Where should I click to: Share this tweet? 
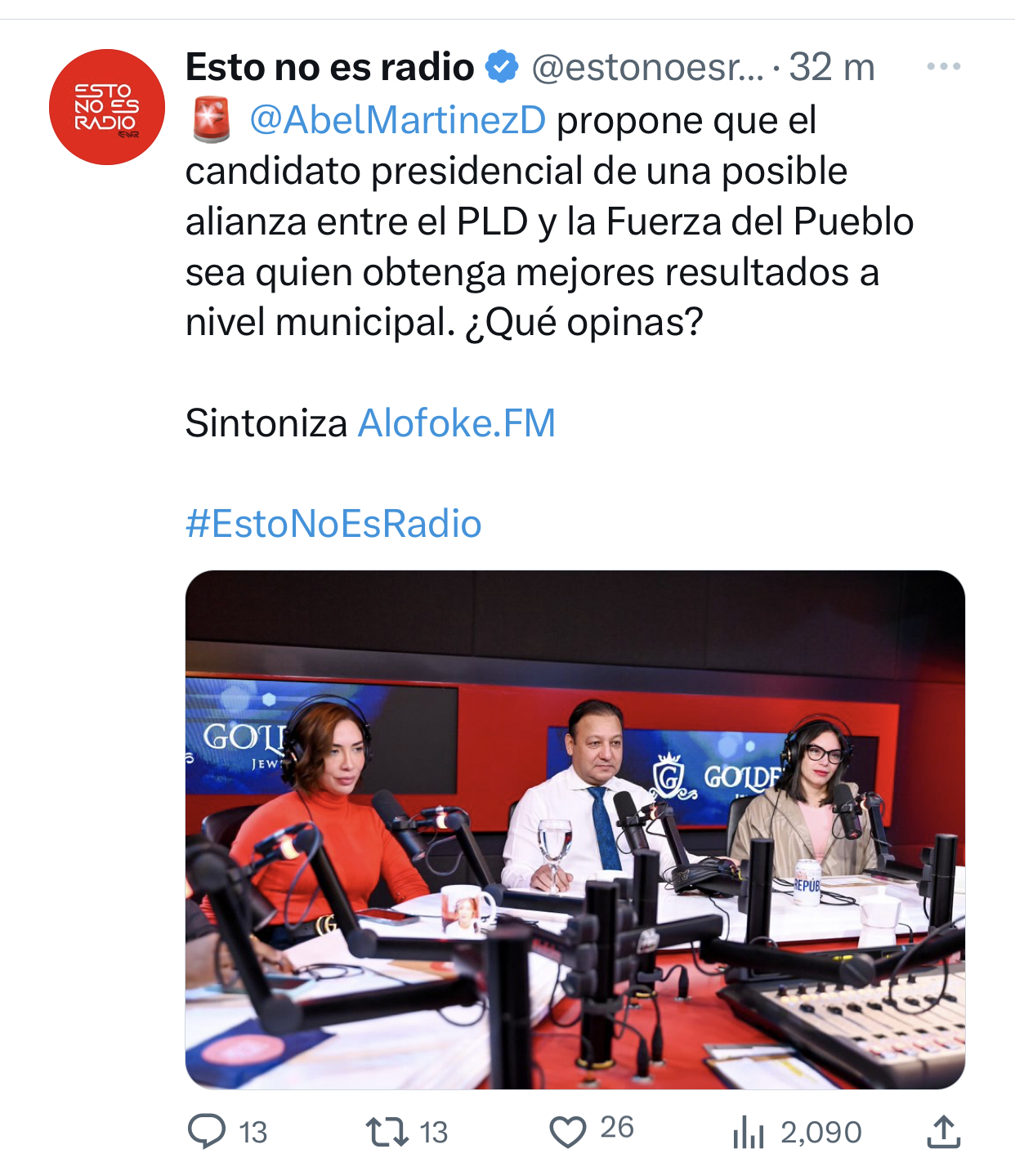tap(943, 1132)
